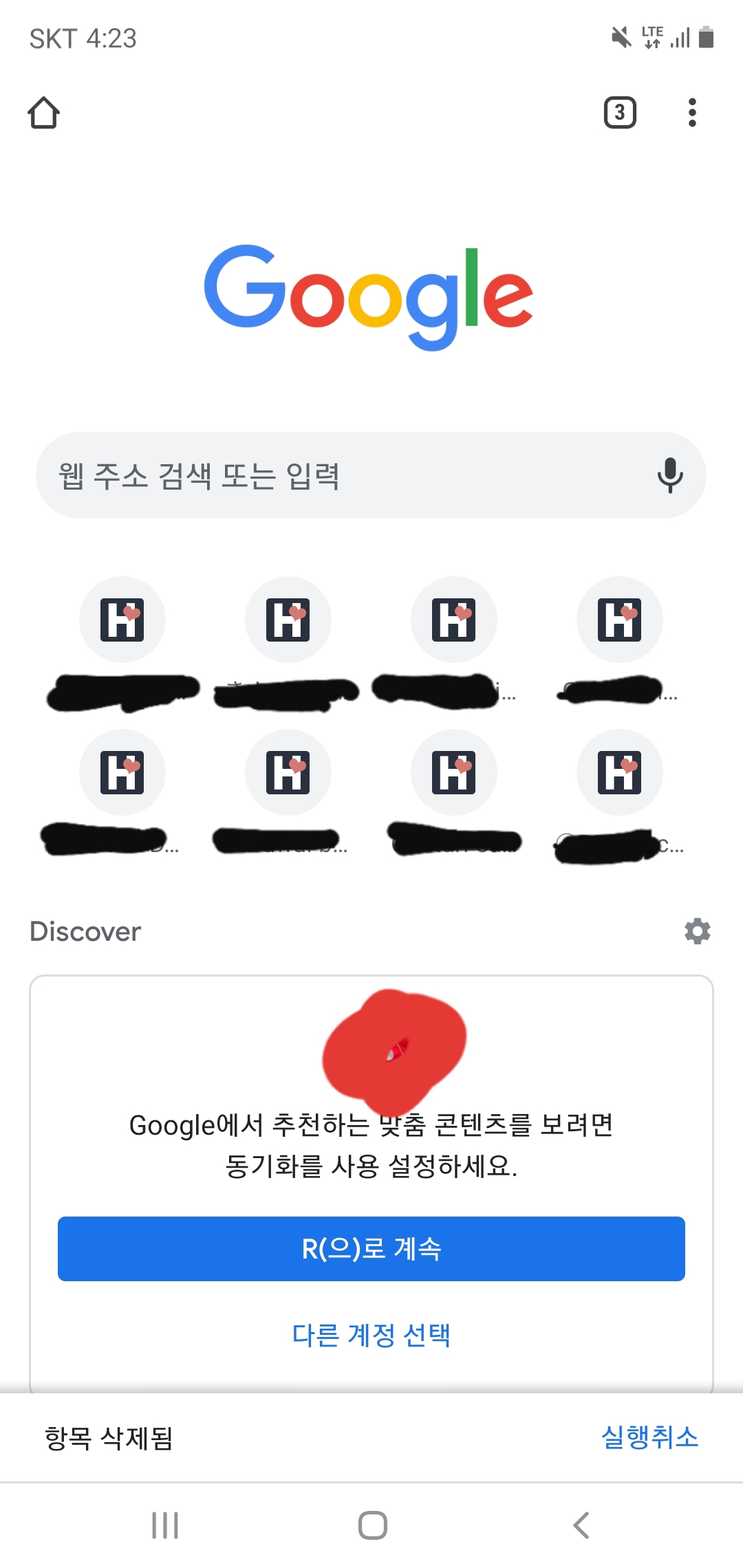Undo deletion with 실행취소

tap(650, 1437)
